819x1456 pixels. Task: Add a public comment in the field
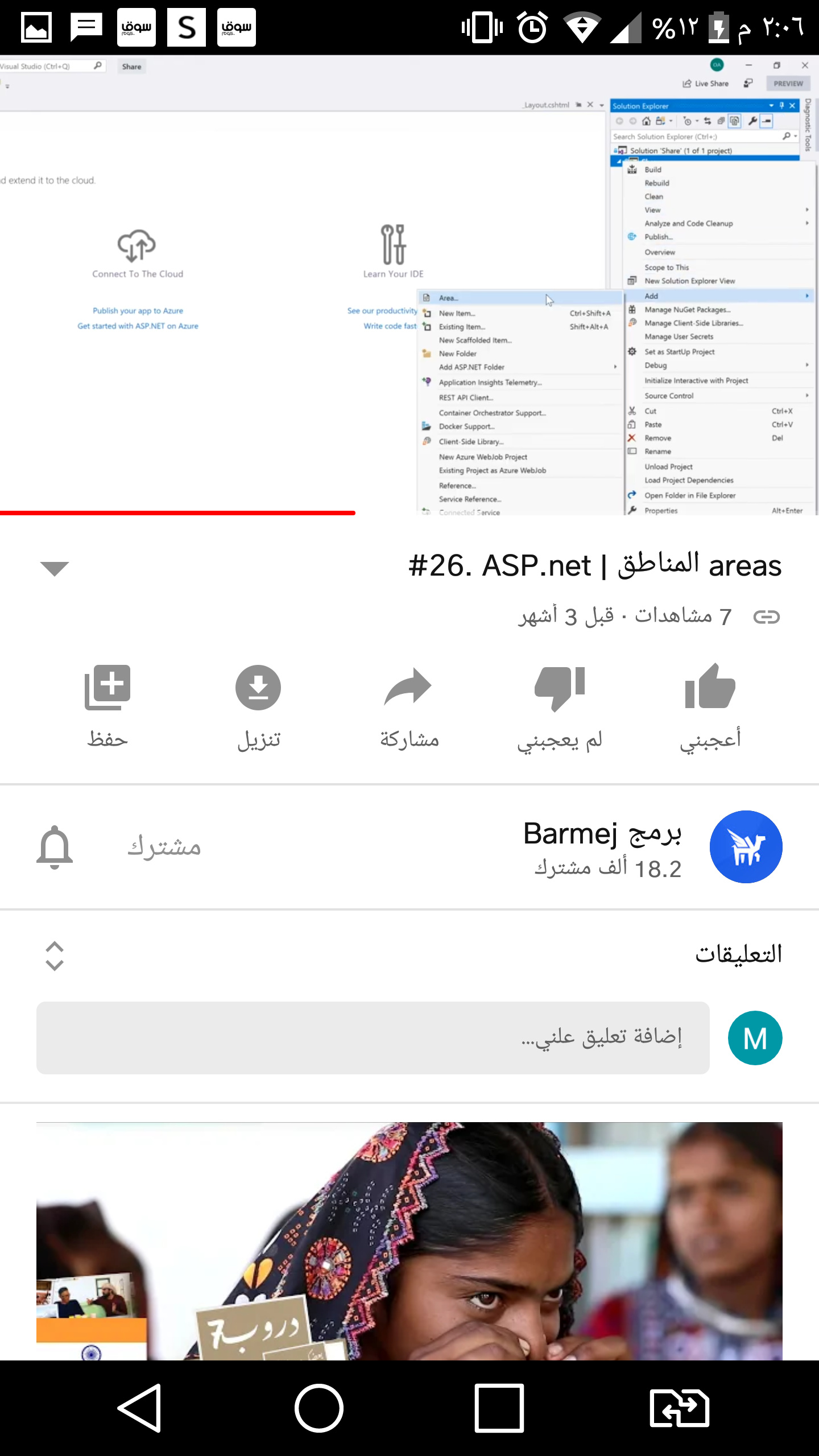(373, 1038)
